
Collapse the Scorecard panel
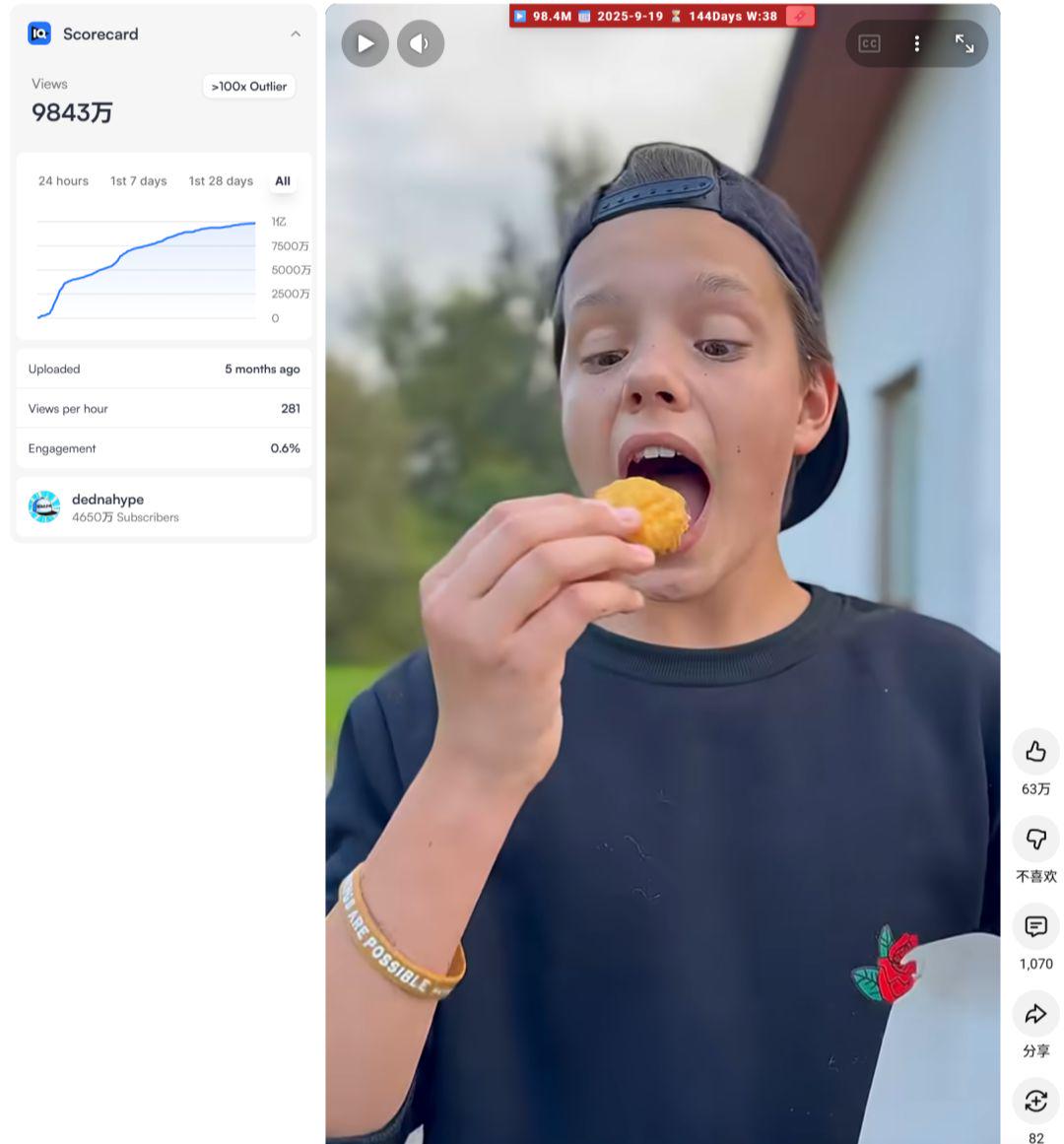(296, 34)
